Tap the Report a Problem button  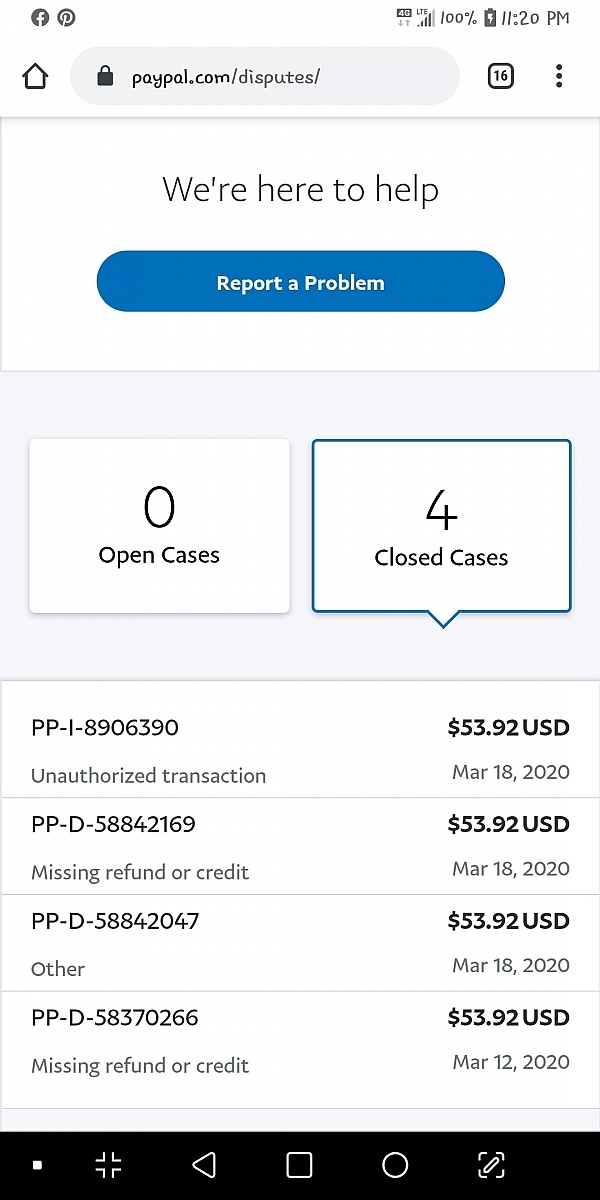click(300, 282)
